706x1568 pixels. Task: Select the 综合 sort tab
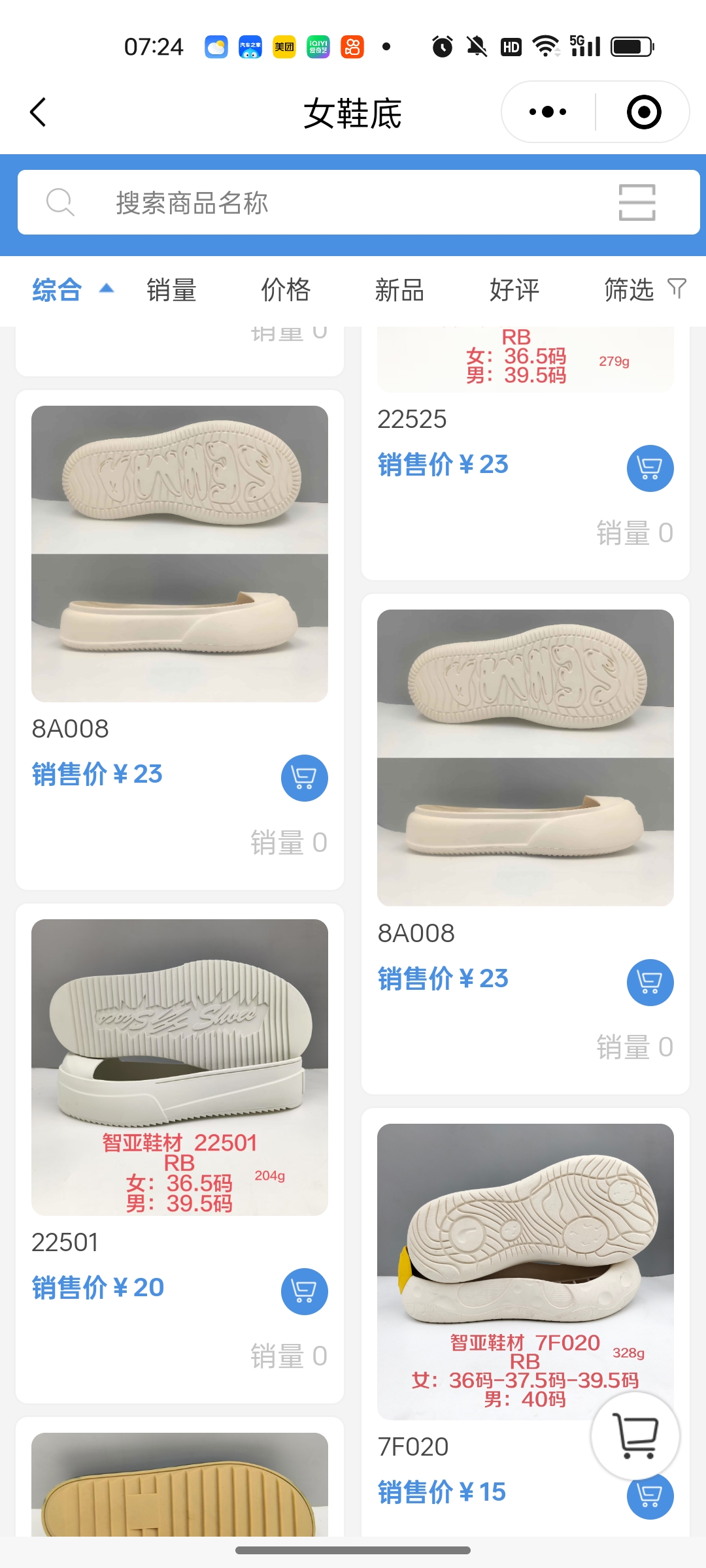[x=58, y=290]
